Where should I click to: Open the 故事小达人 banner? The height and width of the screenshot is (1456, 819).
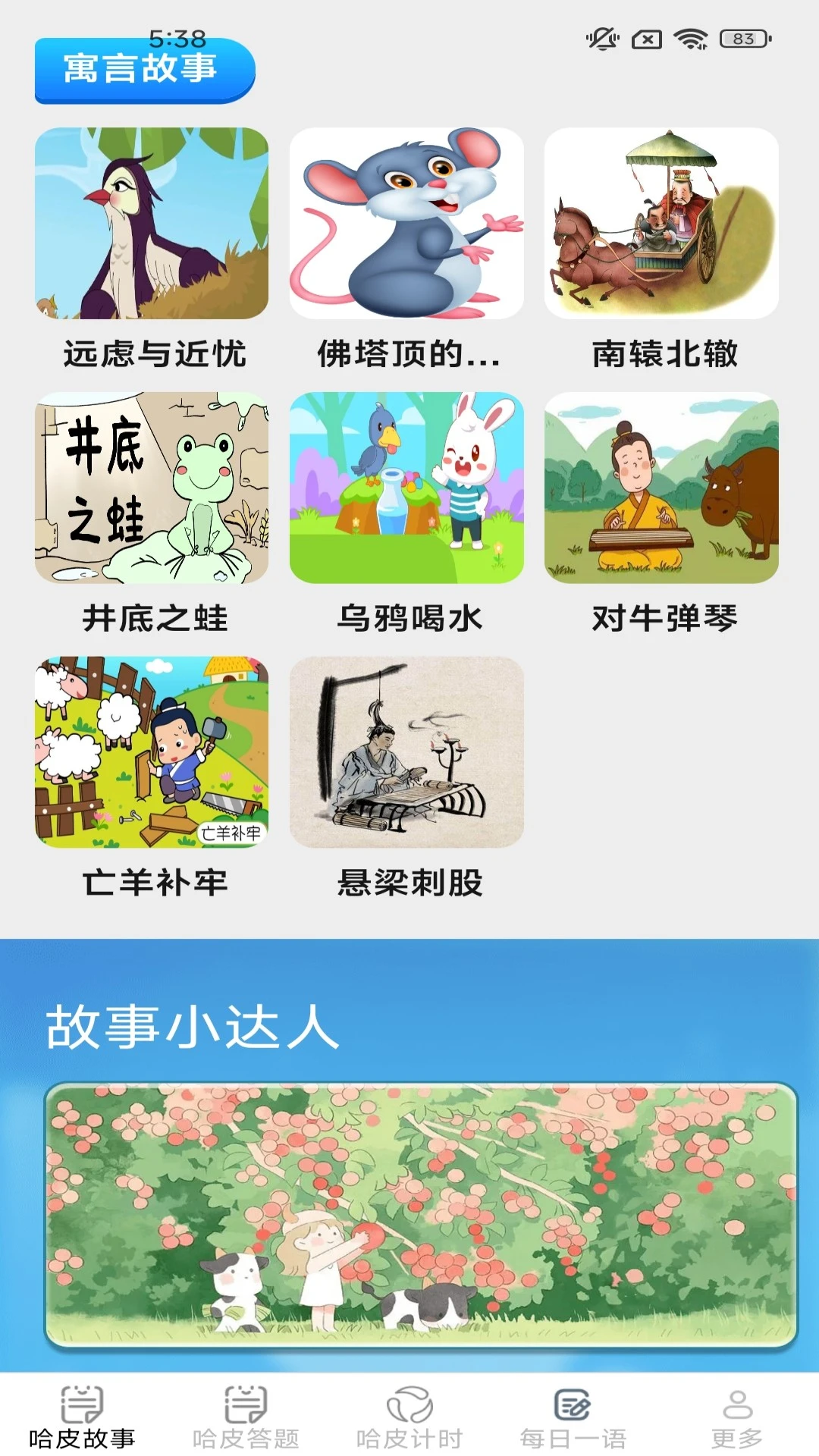pyautogui.click(x=409, y=1213)
